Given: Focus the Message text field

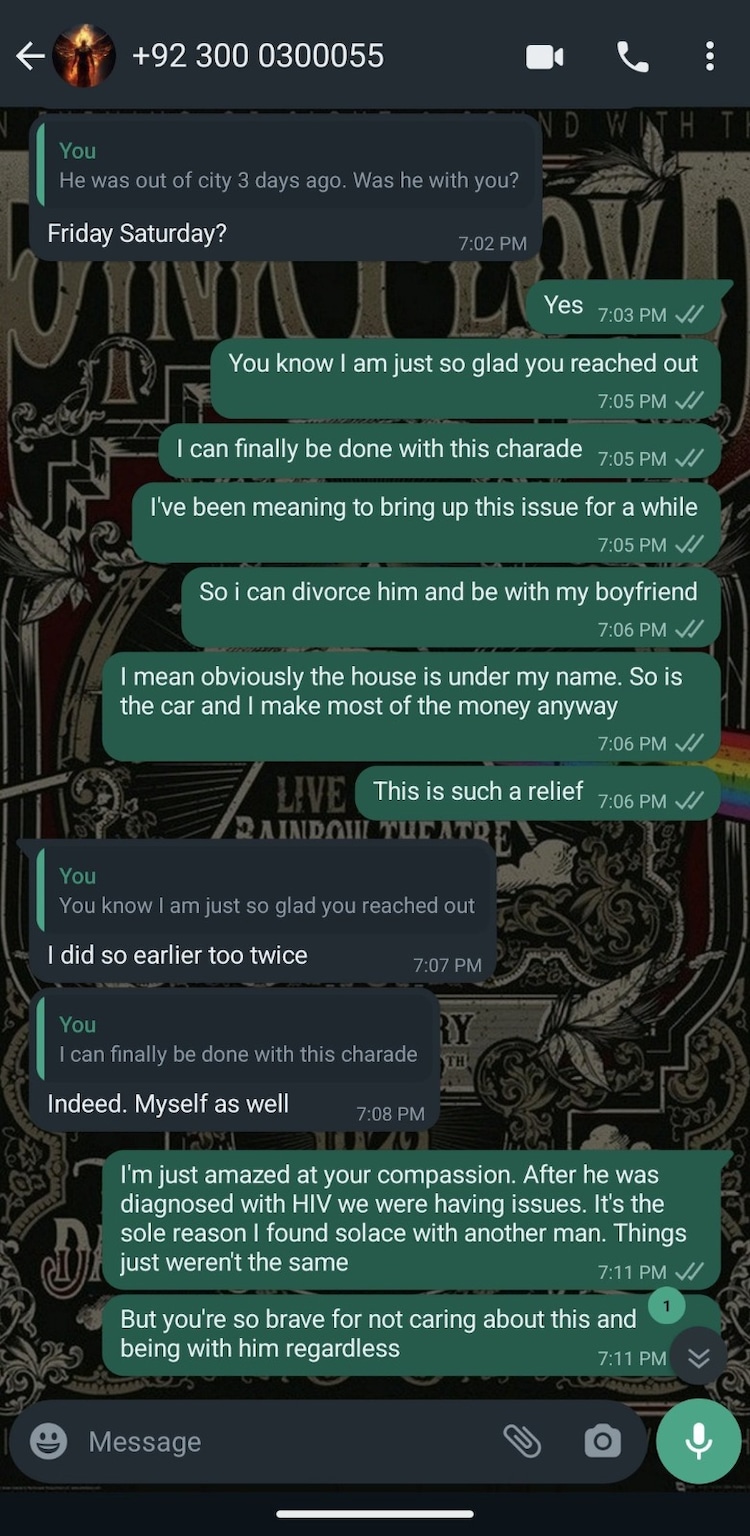Looking at the screenshot, I should 280,1441.
